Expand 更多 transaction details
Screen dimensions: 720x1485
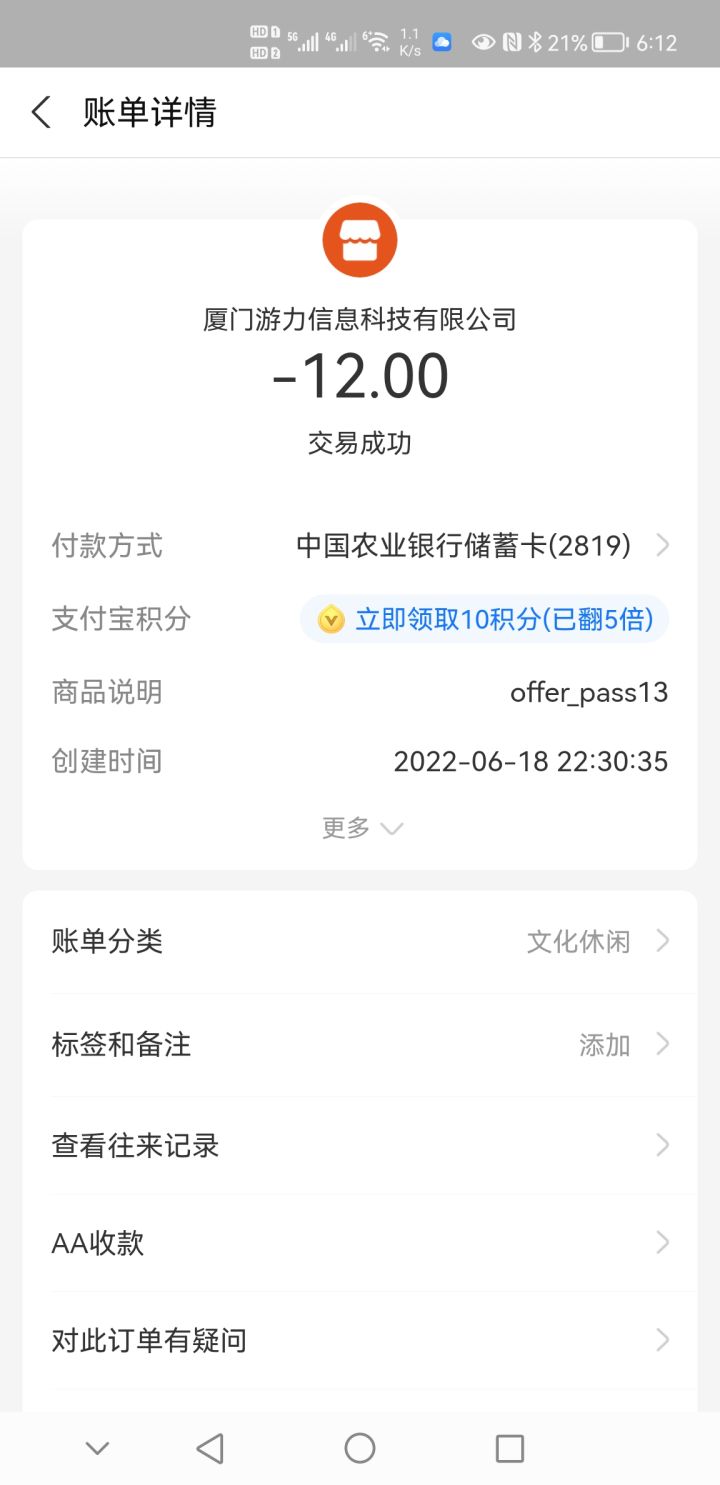pyautogui.click(x=360, y=828)
